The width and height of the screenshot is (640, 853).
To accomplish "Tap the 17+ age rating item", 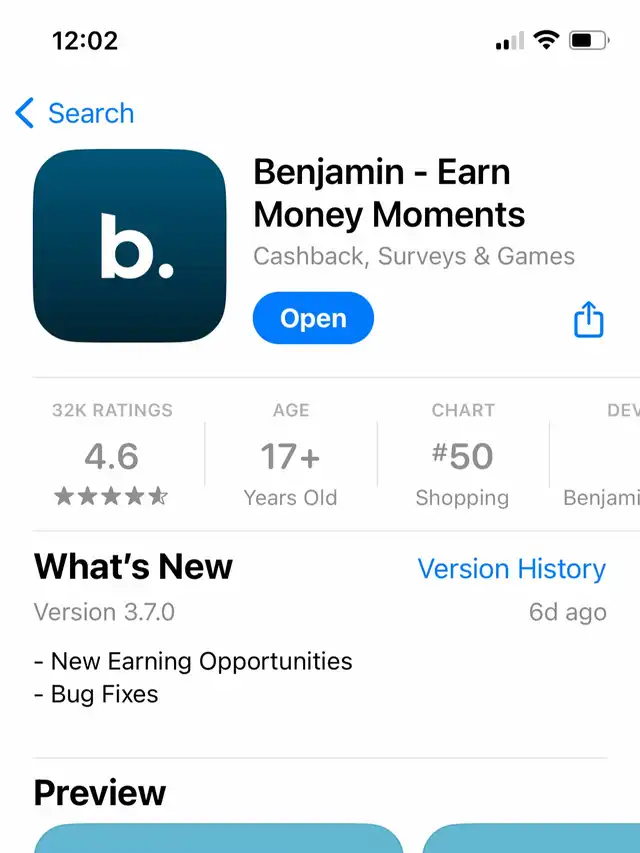I will coord(290,457).
